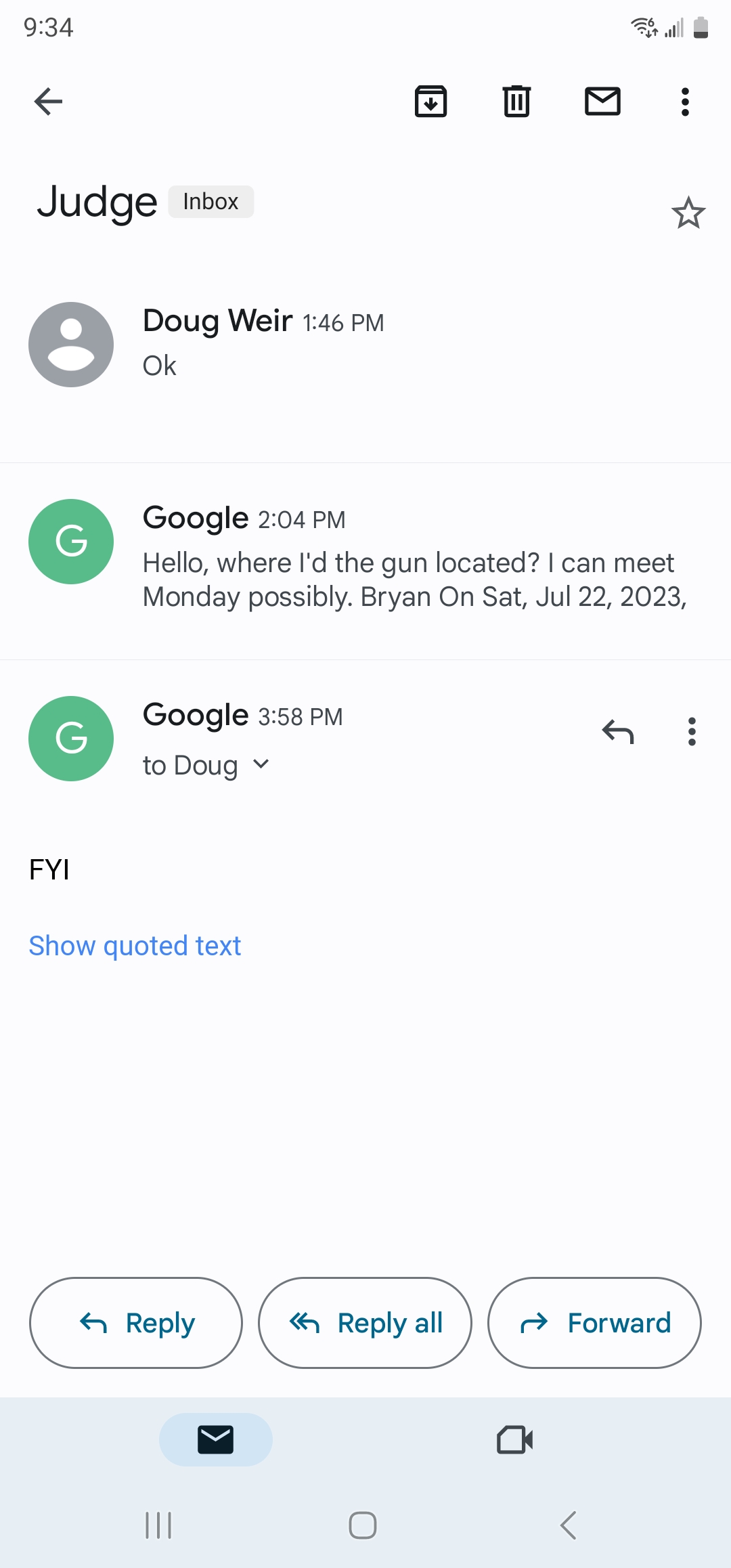
Task: Switch to the Meet video tab
Action: tap(515, 1439)
